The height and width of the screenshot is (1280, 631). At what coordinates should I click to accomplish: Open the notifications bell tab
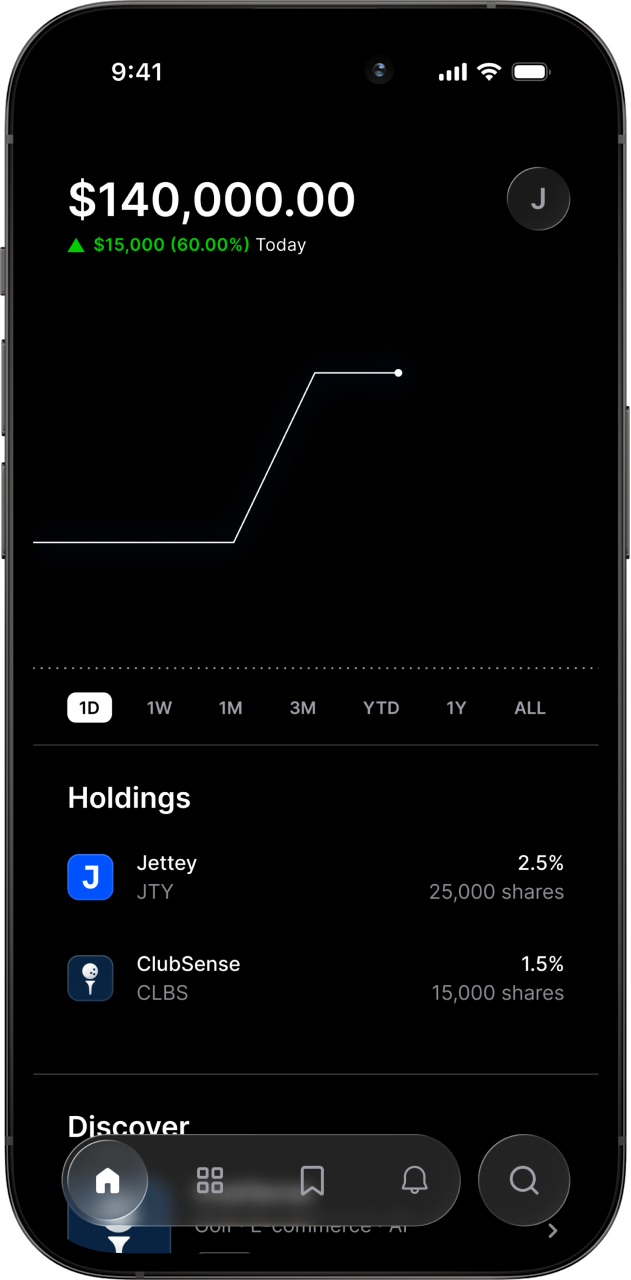[414, 1181]
